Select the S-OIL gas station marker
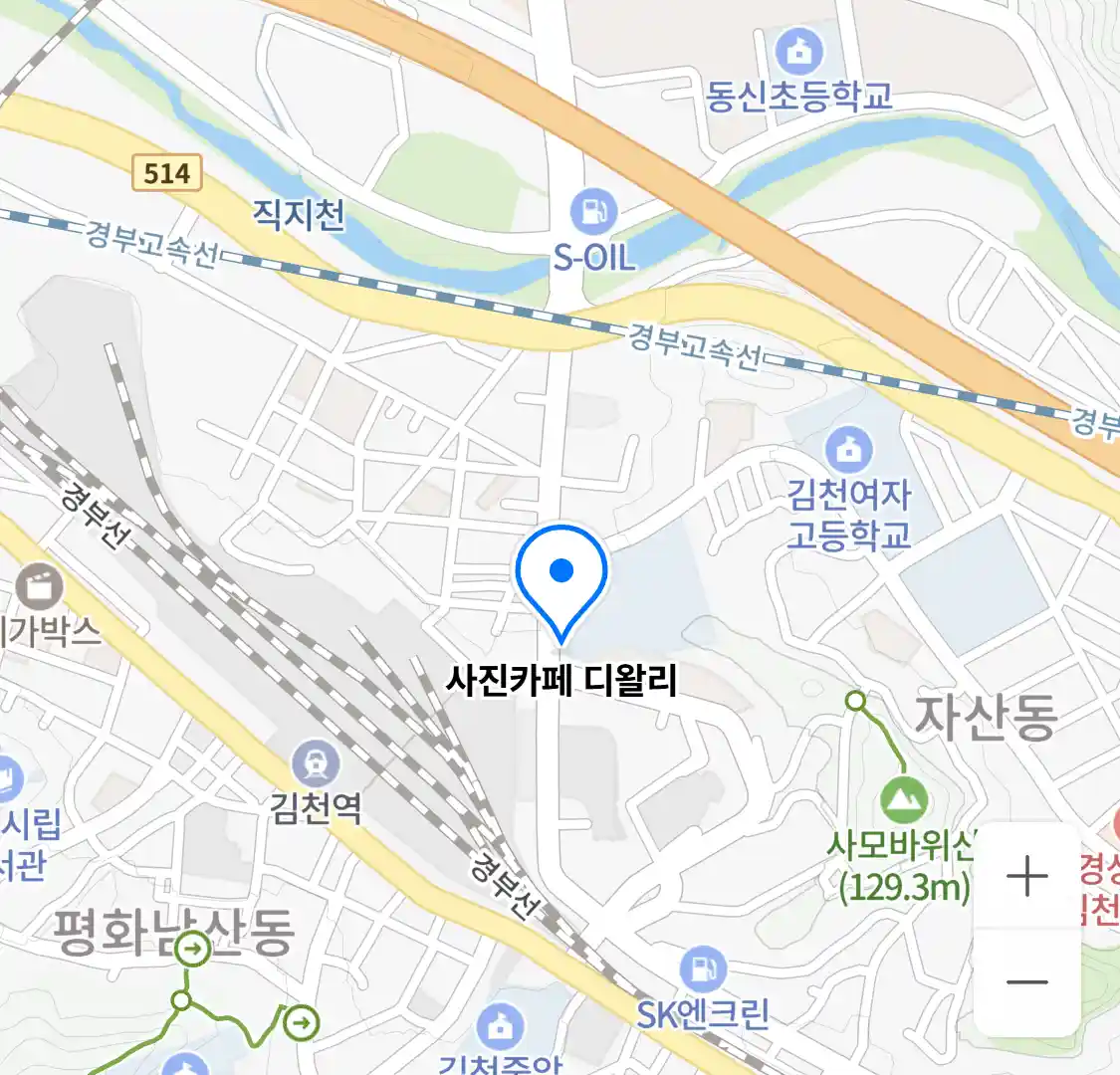1120x1075 pixels. point(593,212)
